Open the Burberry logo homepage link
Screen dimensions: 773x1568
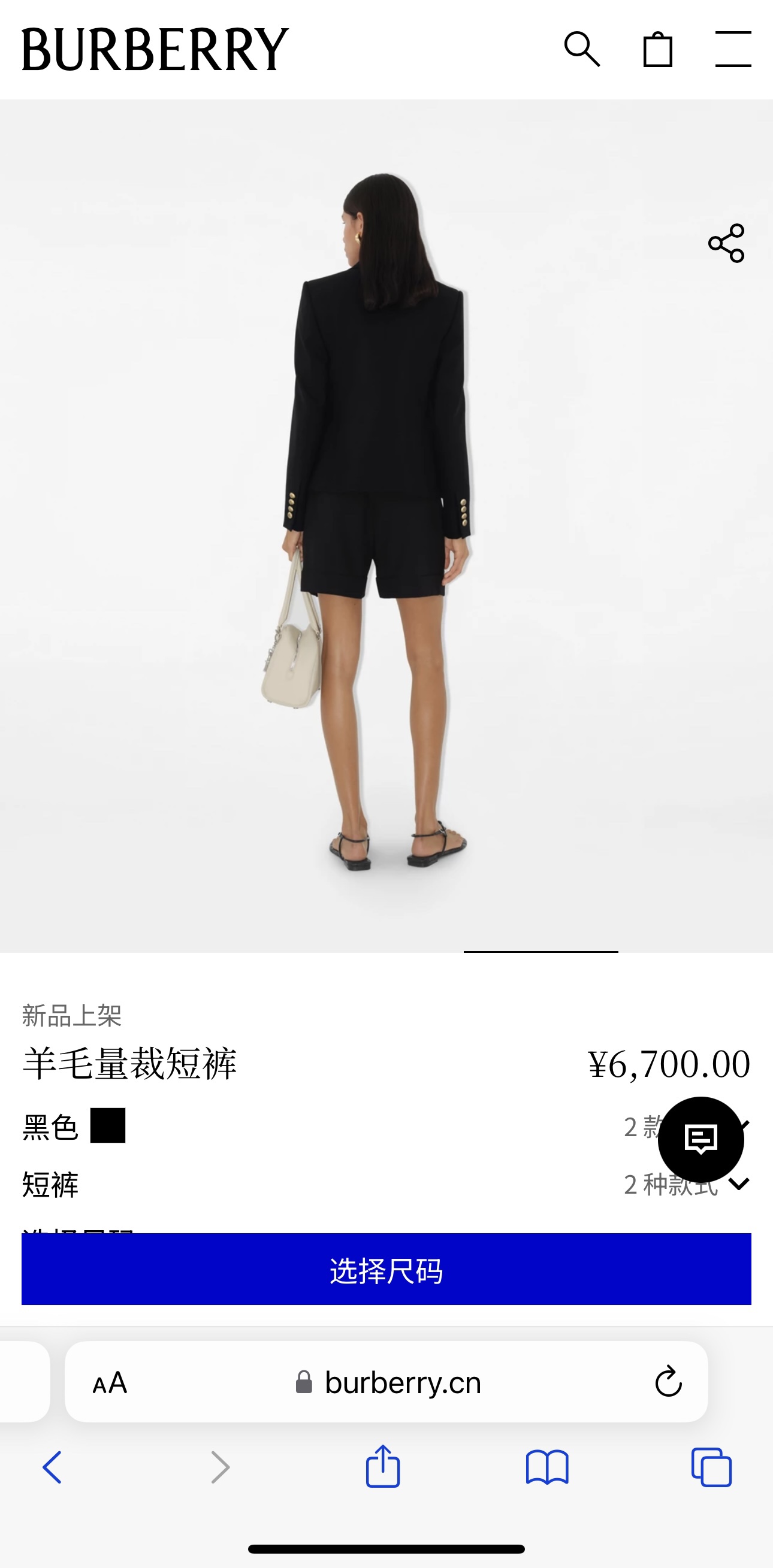pos(155,49)
